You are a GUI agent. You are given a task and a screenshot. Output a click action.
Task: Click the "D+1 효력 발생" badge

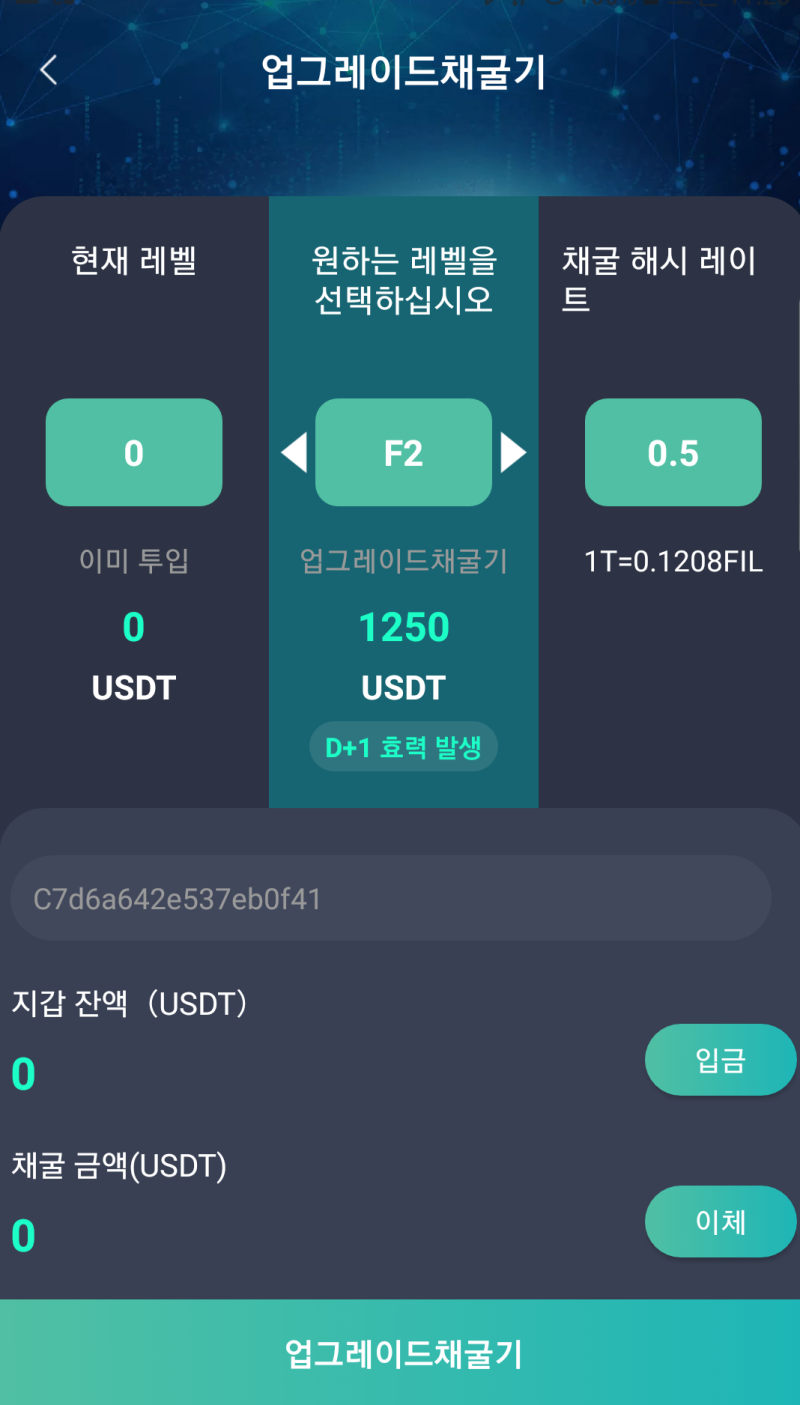coord(403,746)
